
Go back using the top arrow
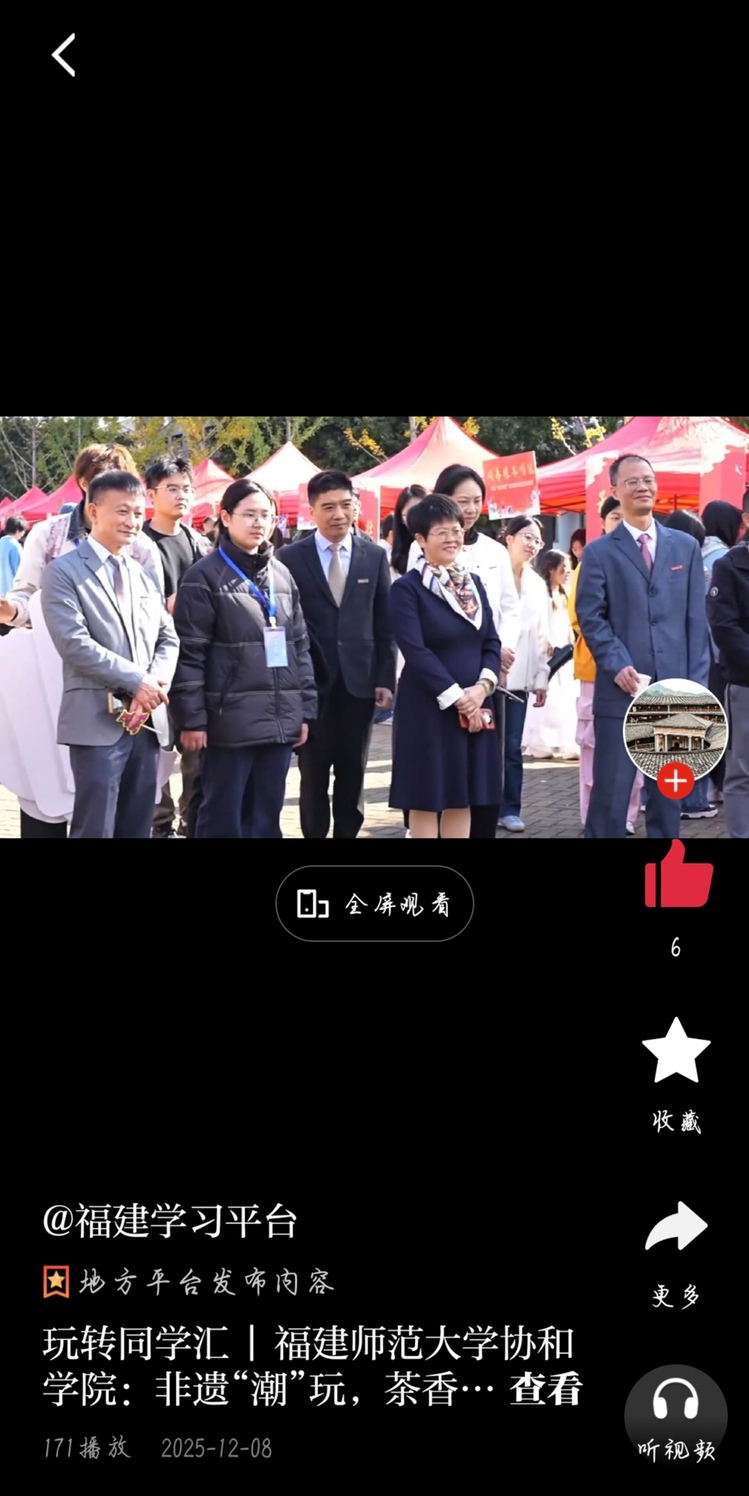click(64, 55)
